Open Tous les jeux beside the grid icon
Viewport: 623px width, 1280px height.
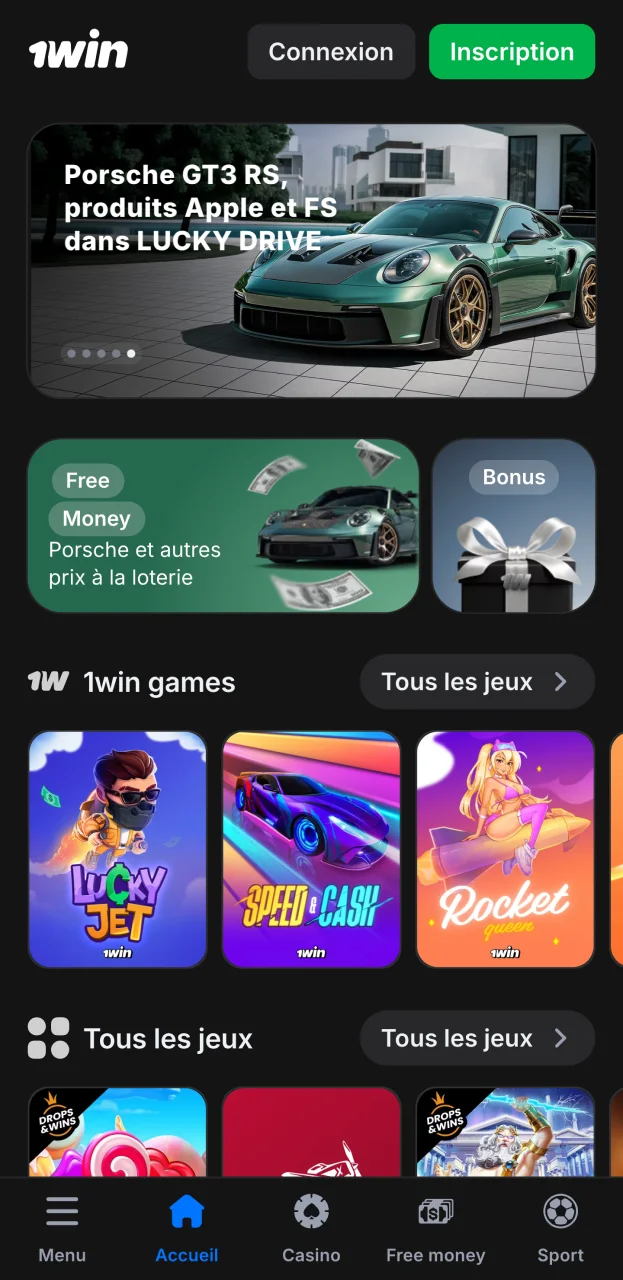pyautogui.click(x=476, y=1038)
